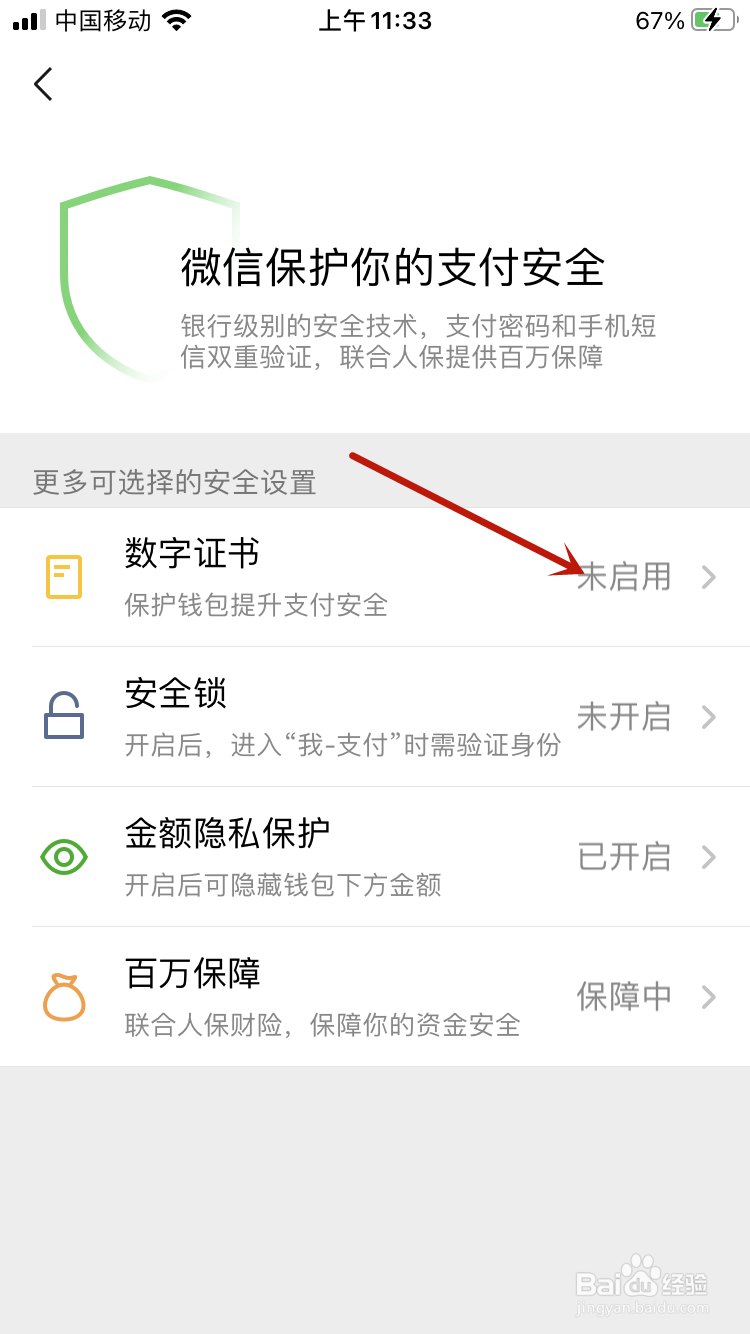This screenshot has width=750, height=1334.
Task: Select the yellow 数字证书 certificate icon
Action: [x=63, y=577]
